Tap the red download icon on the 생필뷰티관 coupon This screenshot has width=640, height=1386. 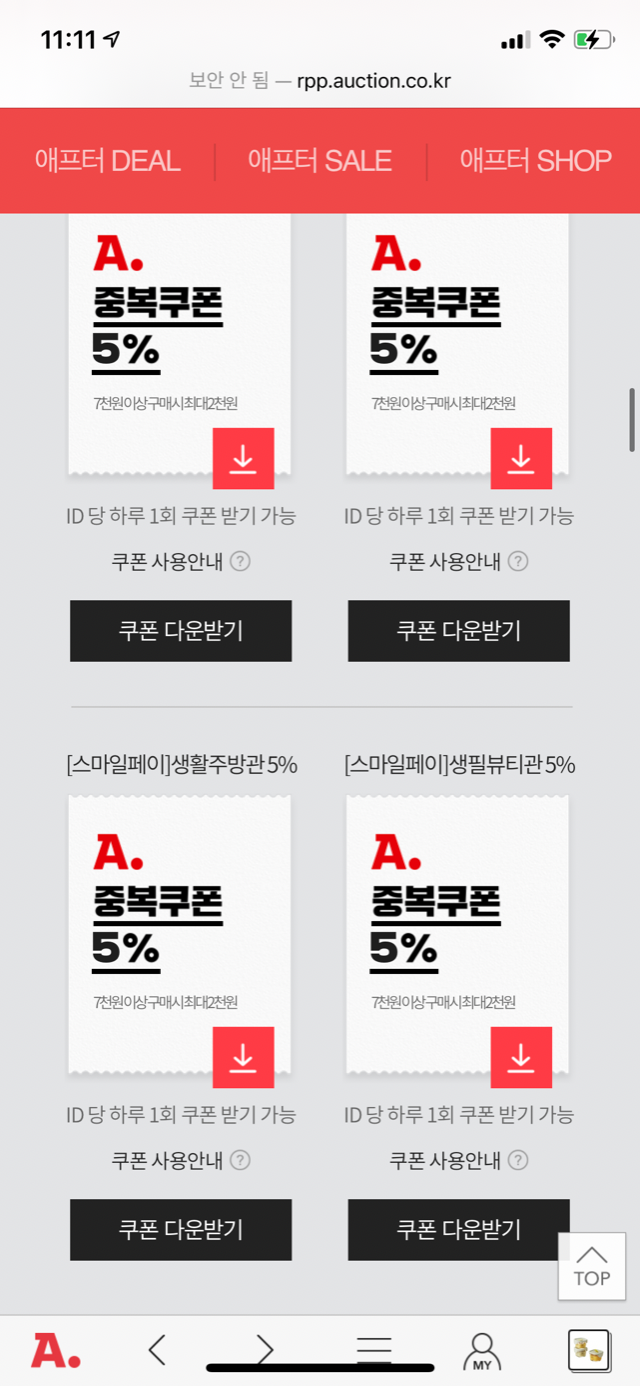(521, 1058)
